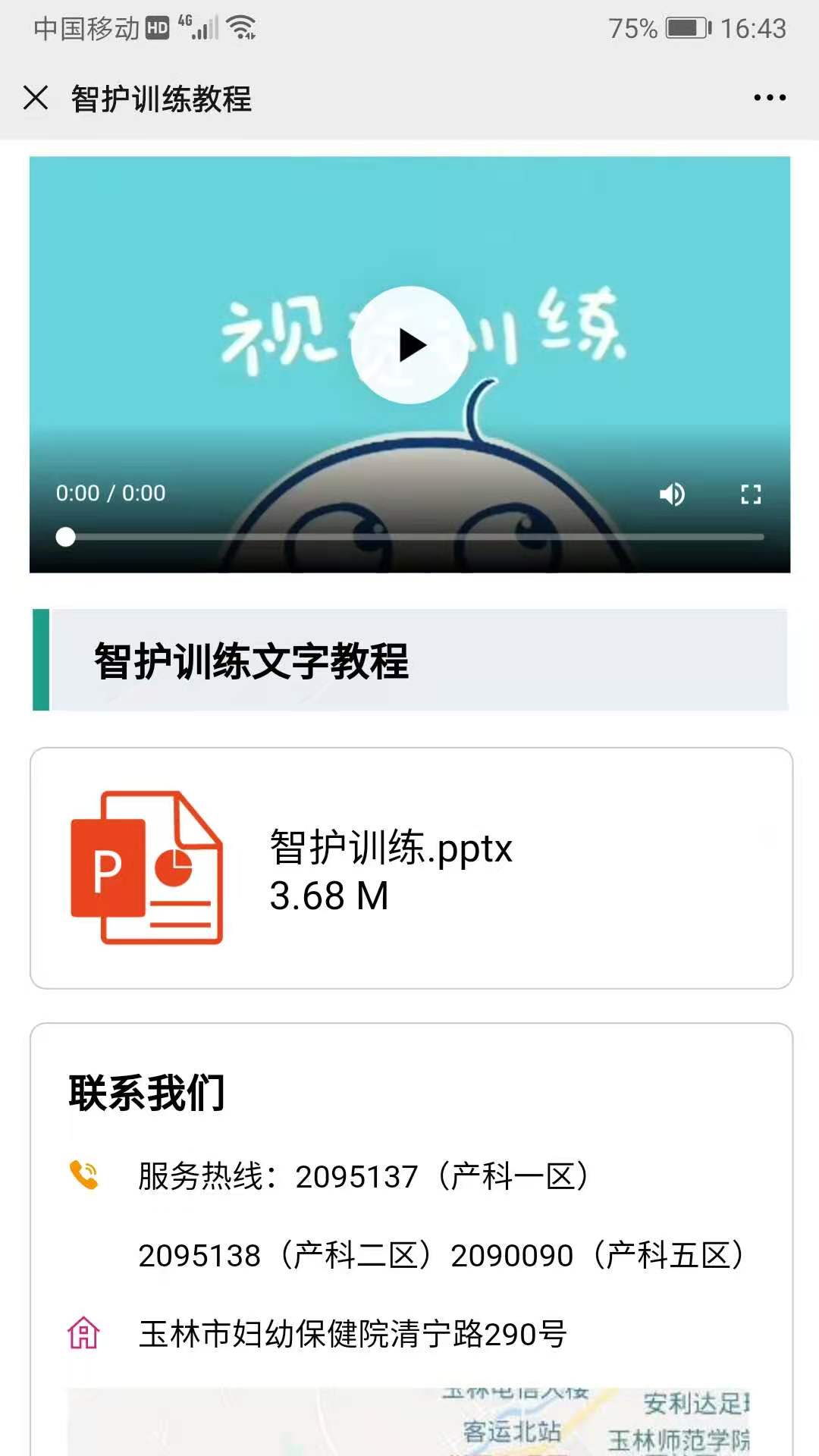Open the three-dot more options menu

click(x=769, y=98)
